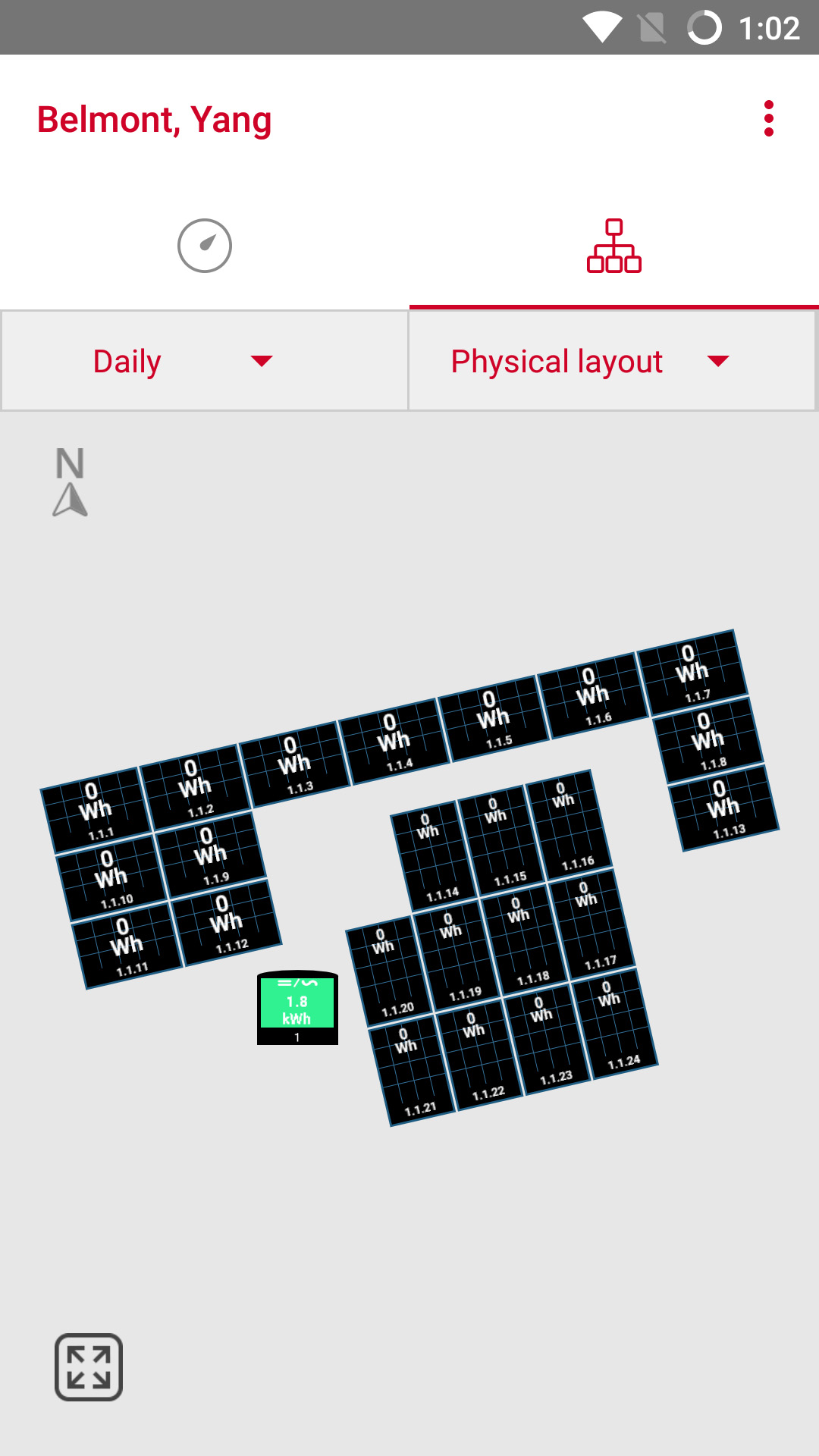Select the green inverter showing 1.8 kWh

click(297, 1007)
